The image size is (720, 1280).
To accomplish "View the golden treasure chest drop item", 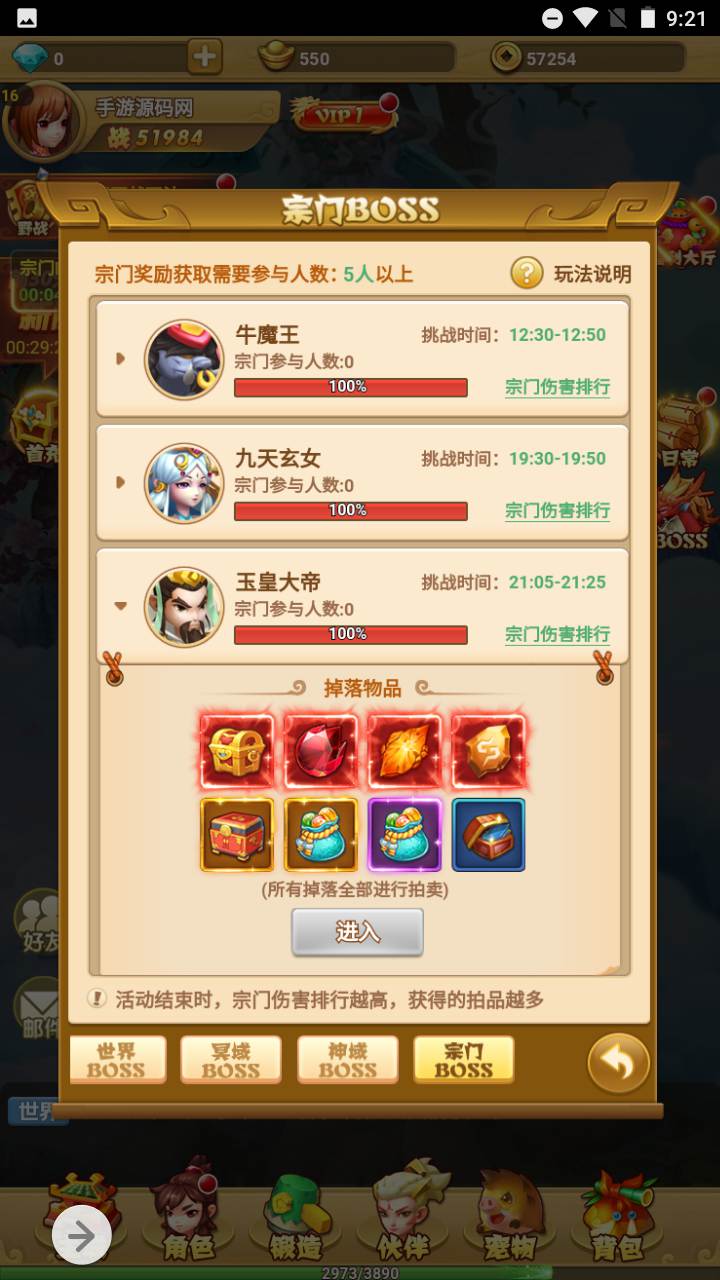I will click(x=237, y=751).
